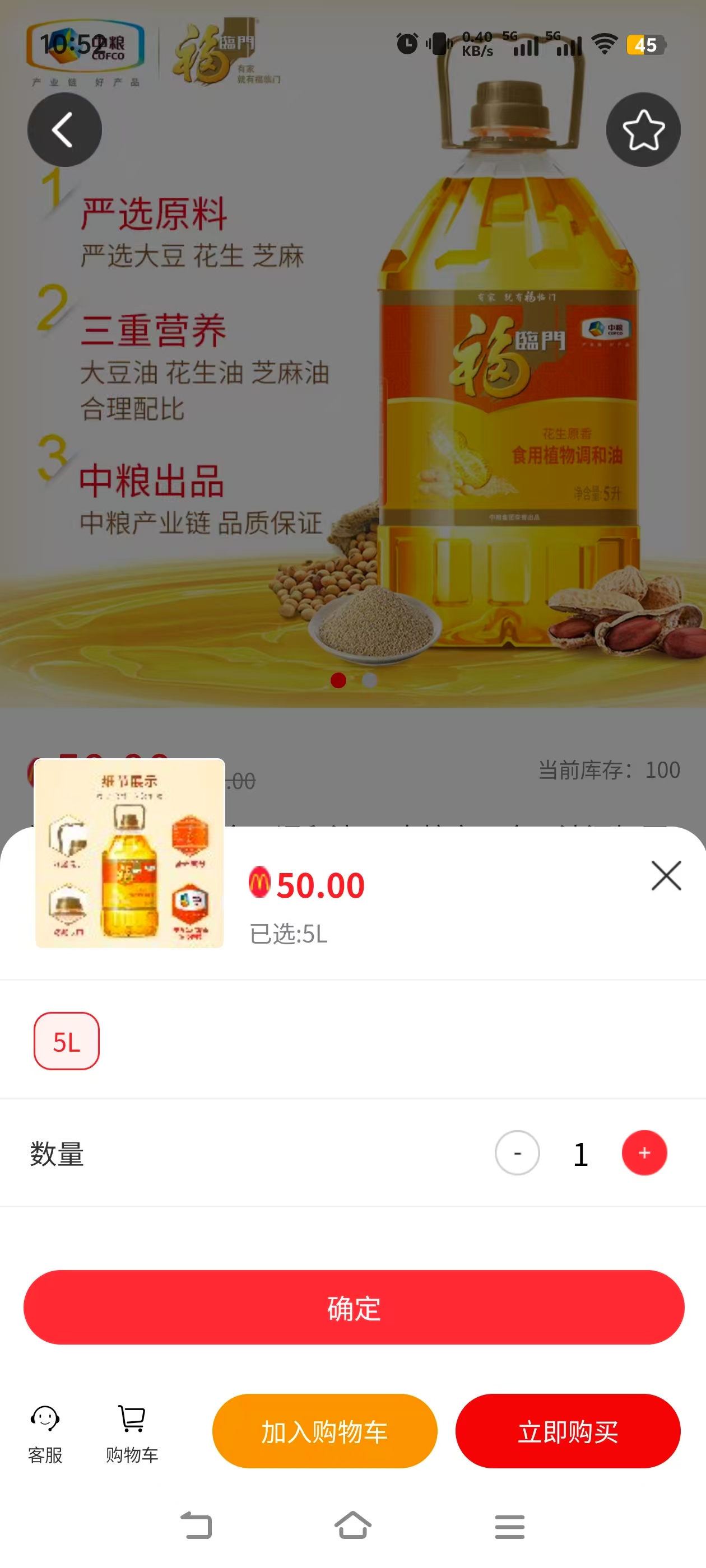Go back using the top arrow
Viewport: 706px width, 1568px height.
click(x=64, y=130)
